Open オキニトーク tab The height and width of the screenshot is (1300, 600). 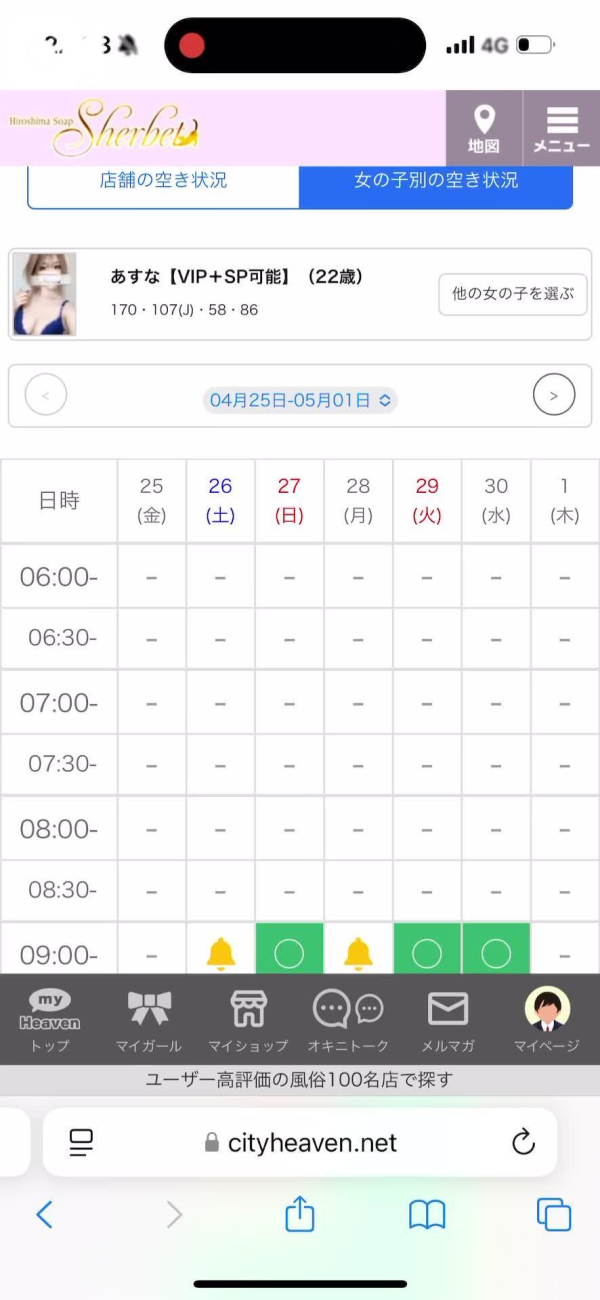(x=348, y=1019)
